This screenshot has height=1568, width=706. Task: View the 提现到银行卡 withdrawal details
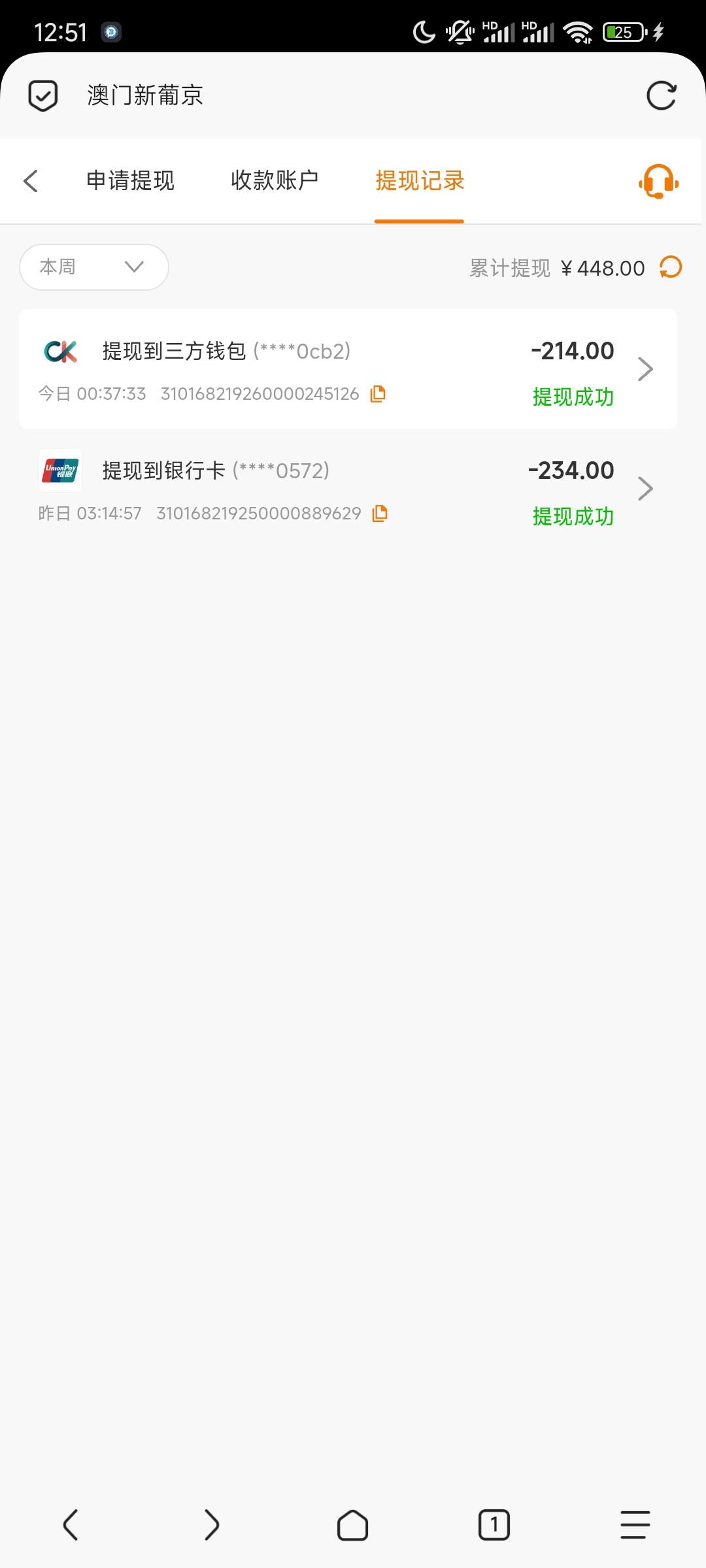[348, 490]
